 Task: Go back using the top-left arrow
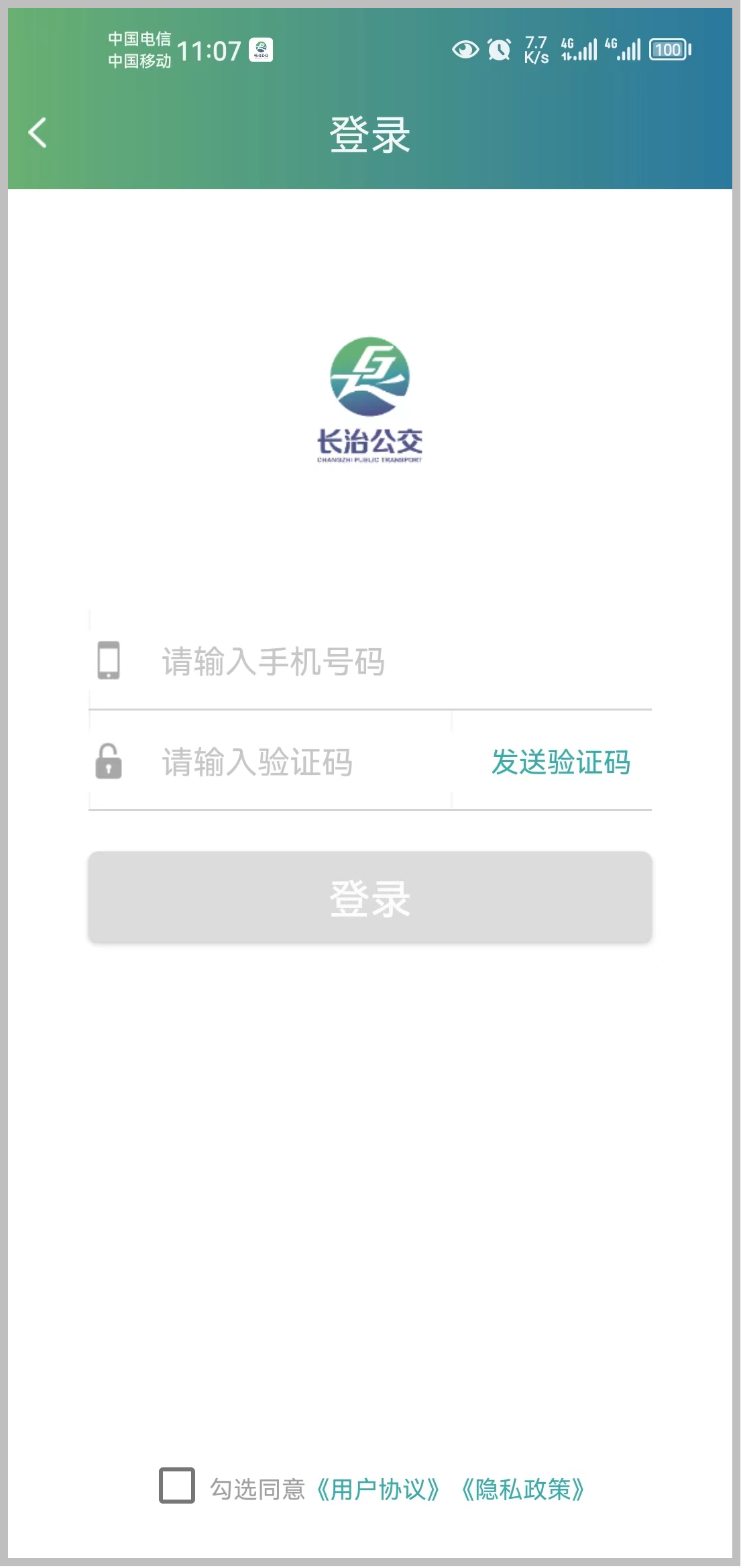click(38, 132)
